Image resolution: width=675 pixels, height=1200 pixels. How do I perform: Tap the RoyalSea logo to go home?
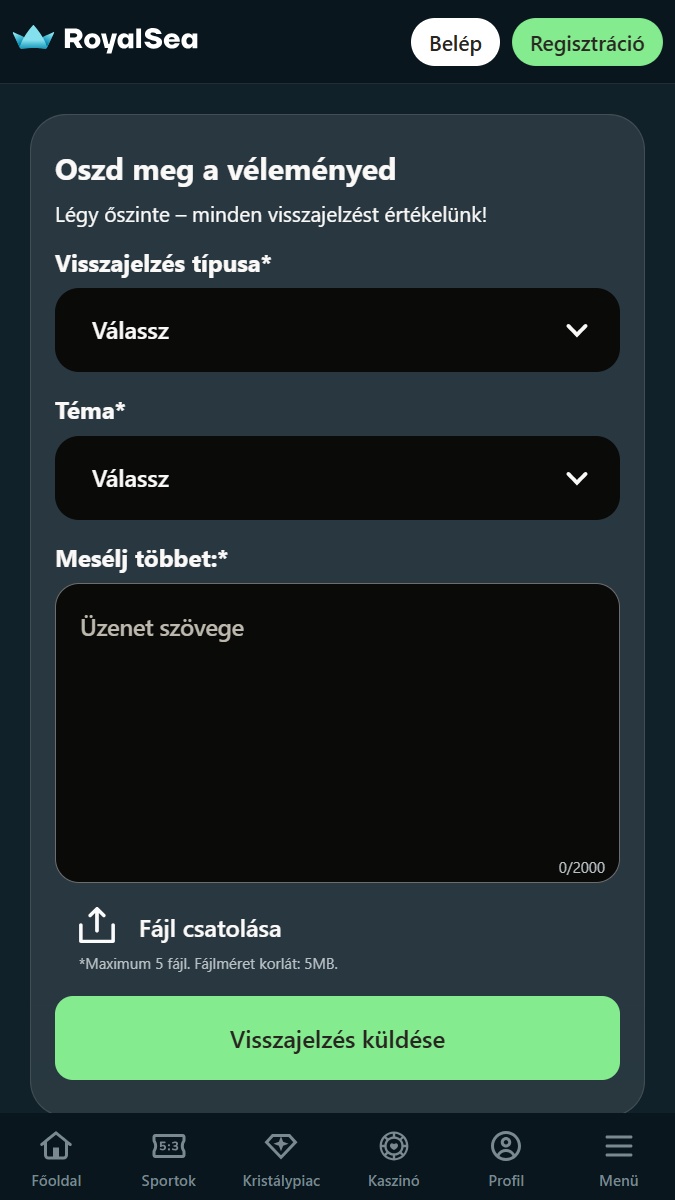pyautogui.click(x=105, y=40)
